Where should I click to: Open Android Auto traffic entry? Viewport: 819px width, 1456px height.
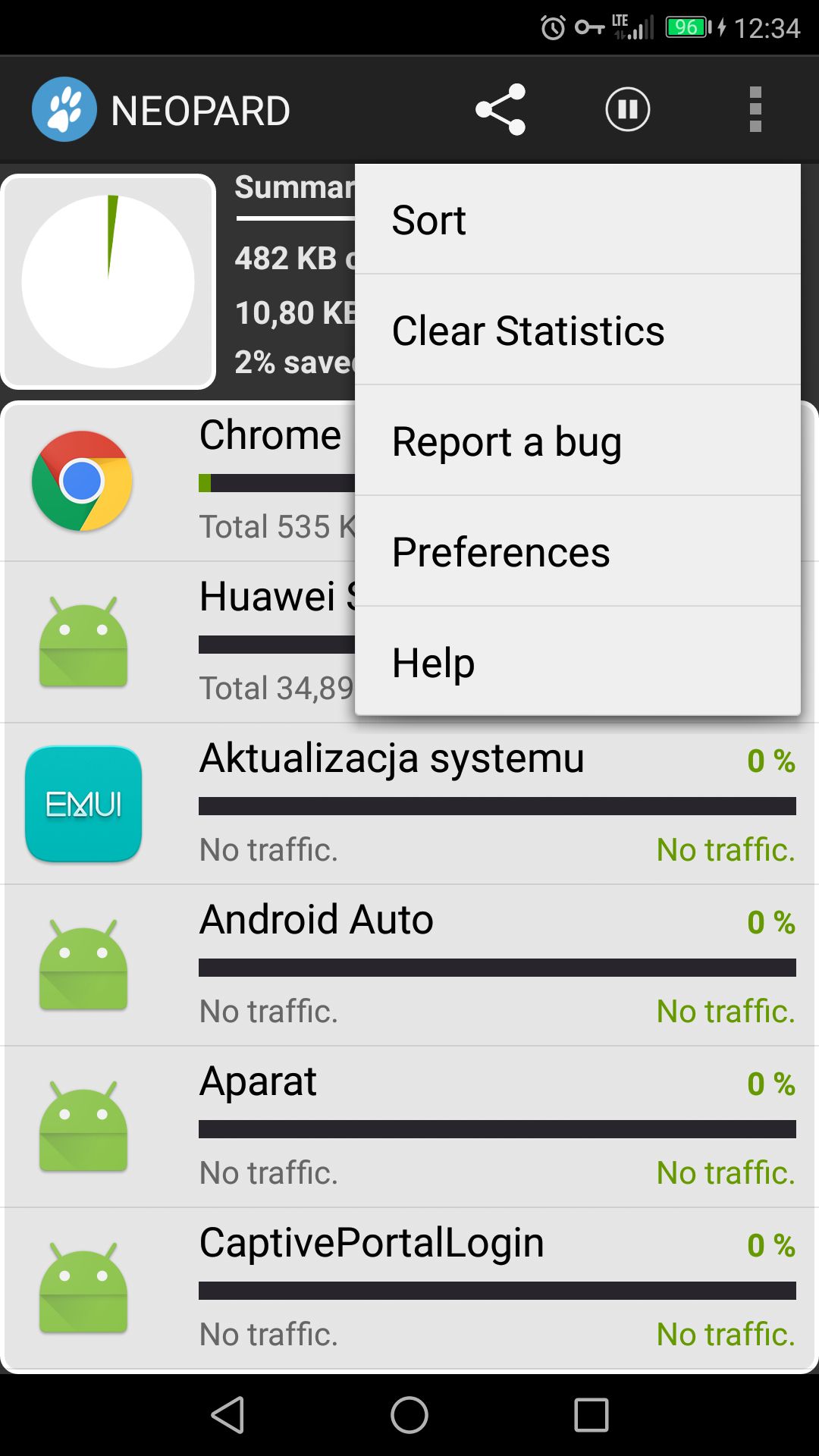tap(409, 965)
